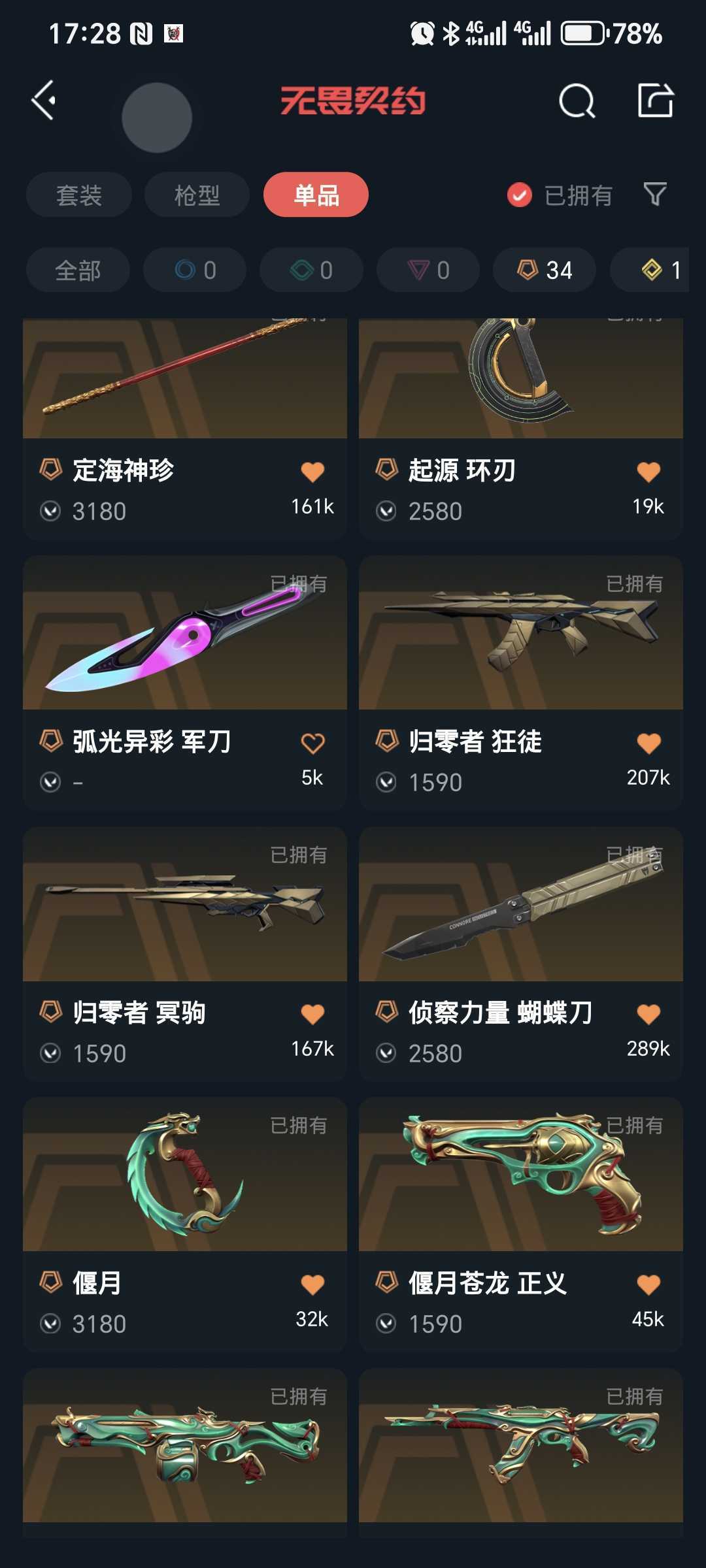Like the 弧光异彩 军刀 skin
706x1568 pixels.
point(312,743)
